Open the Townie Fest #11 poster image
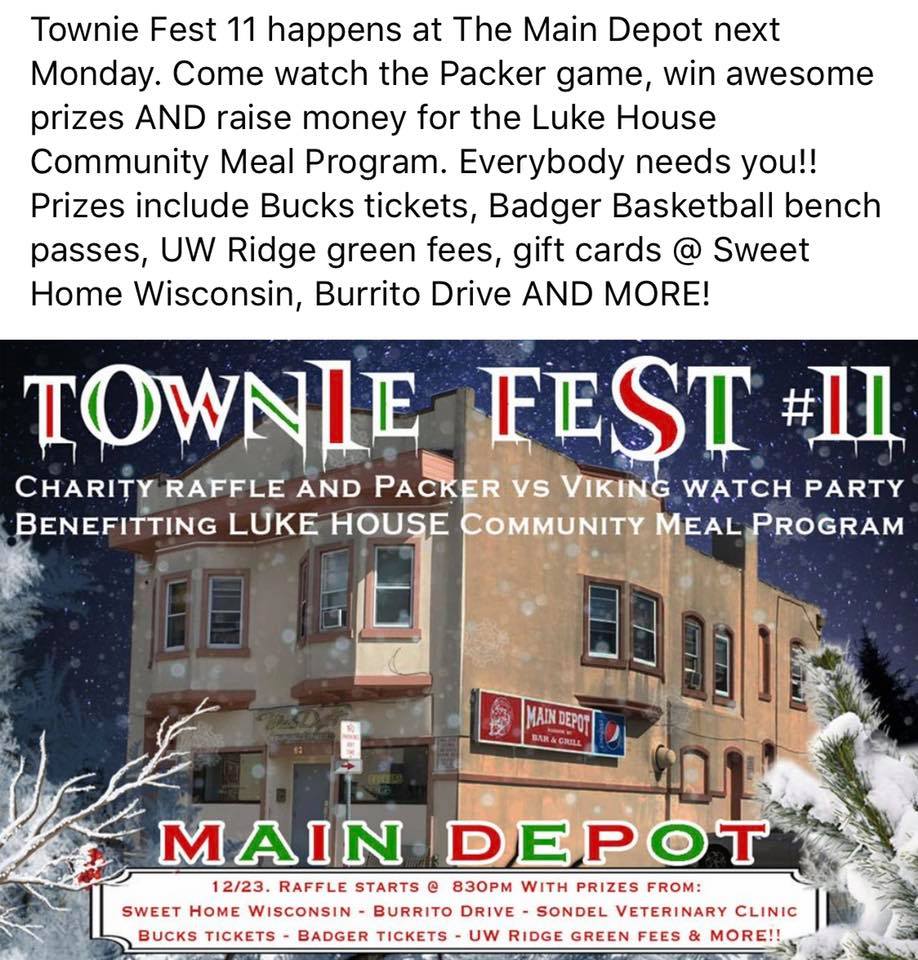Screen dimensions: 918x960 tap(459, 650)
